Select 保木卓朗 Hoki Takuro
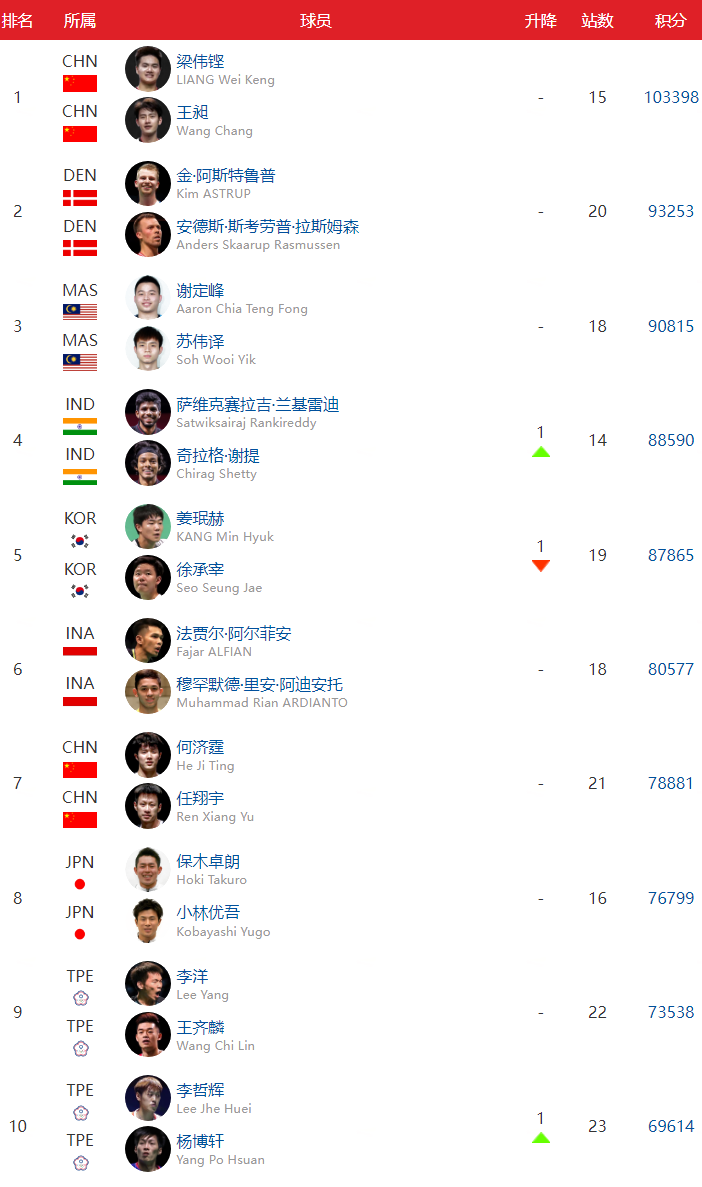This screenshot has height=1187, width=702. pos(208,861)
